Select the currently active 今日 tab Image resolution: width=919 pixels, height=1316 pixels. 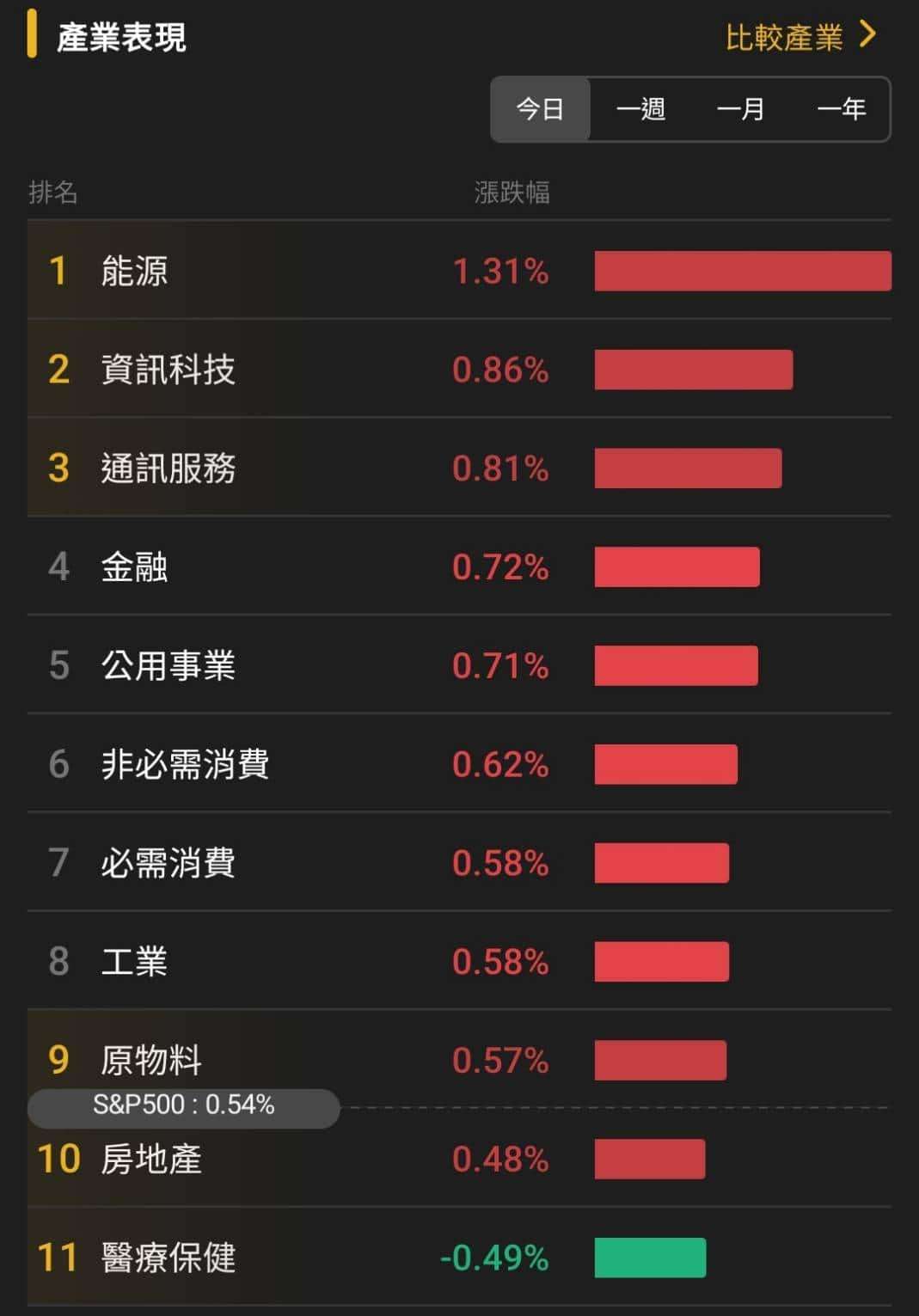point(540,109)
